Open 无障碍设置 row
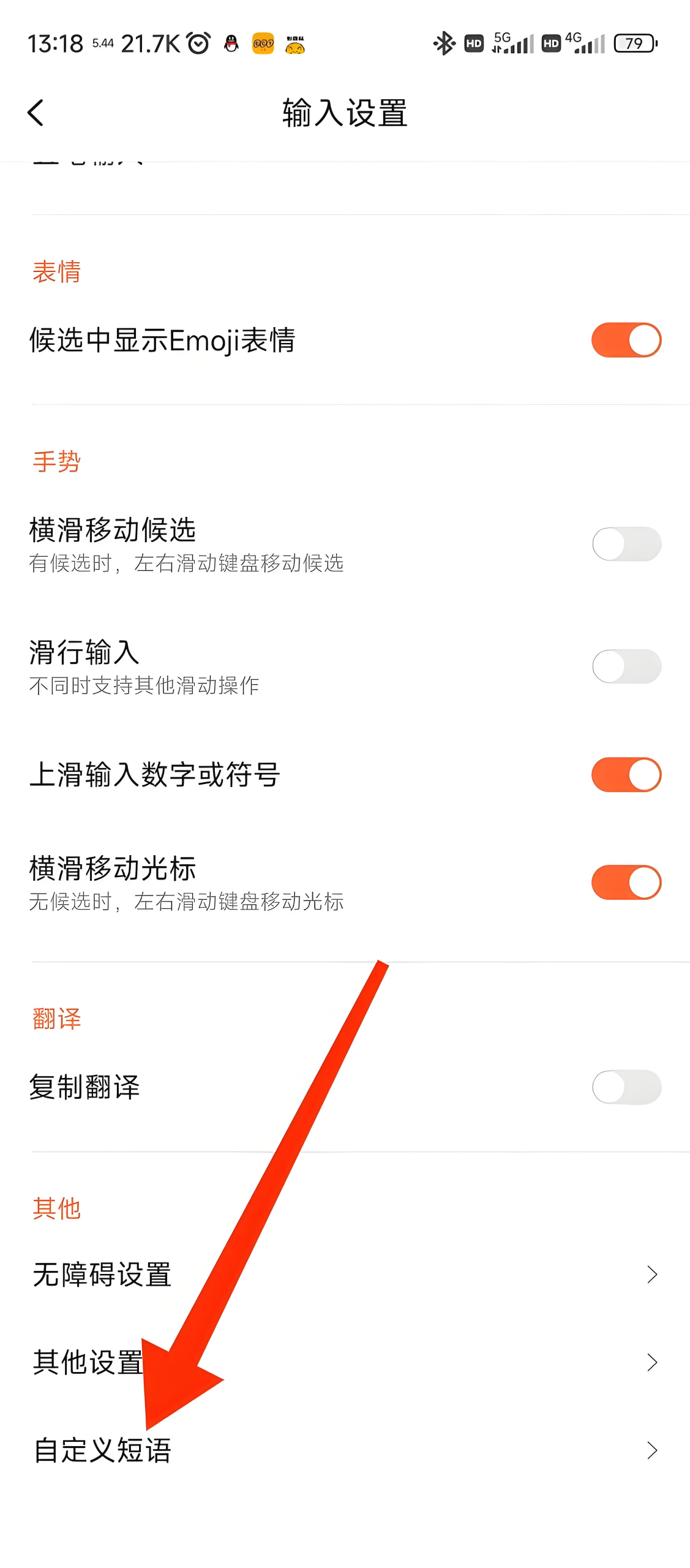 [345, 1275]
